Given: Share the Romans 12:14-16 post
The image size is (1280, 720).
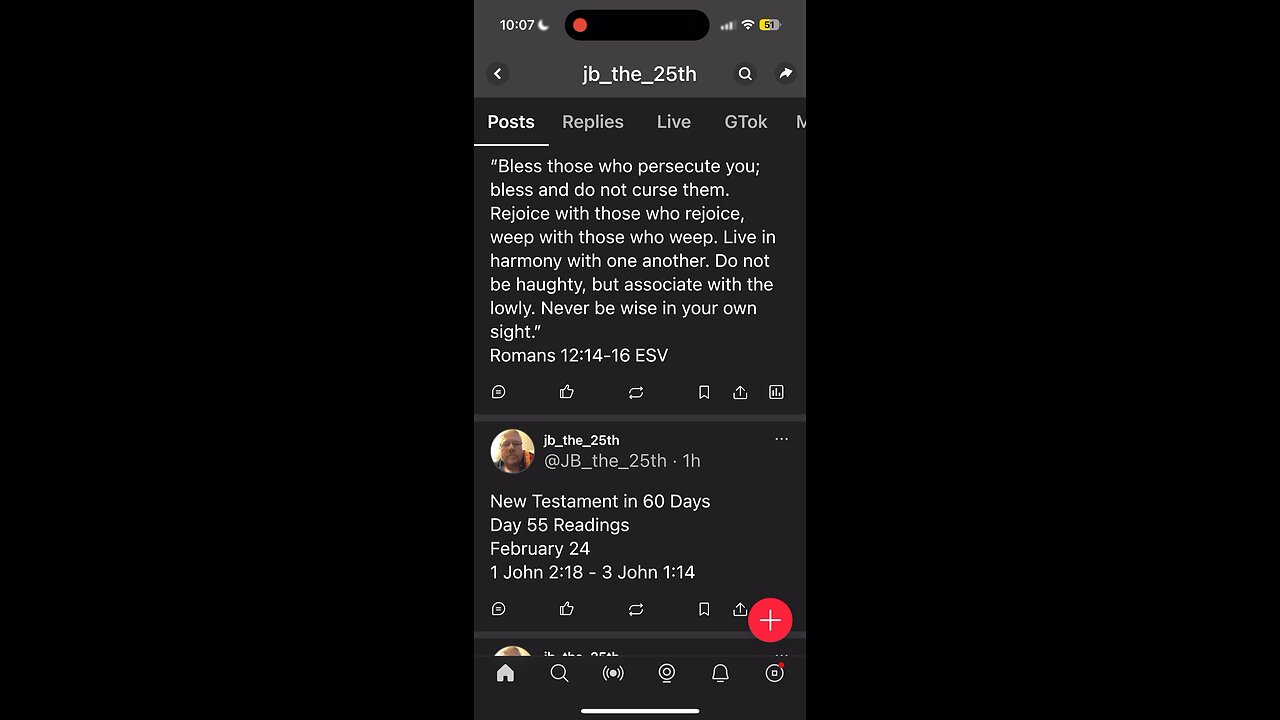Looking at the screenshot, I should (740, 393).
